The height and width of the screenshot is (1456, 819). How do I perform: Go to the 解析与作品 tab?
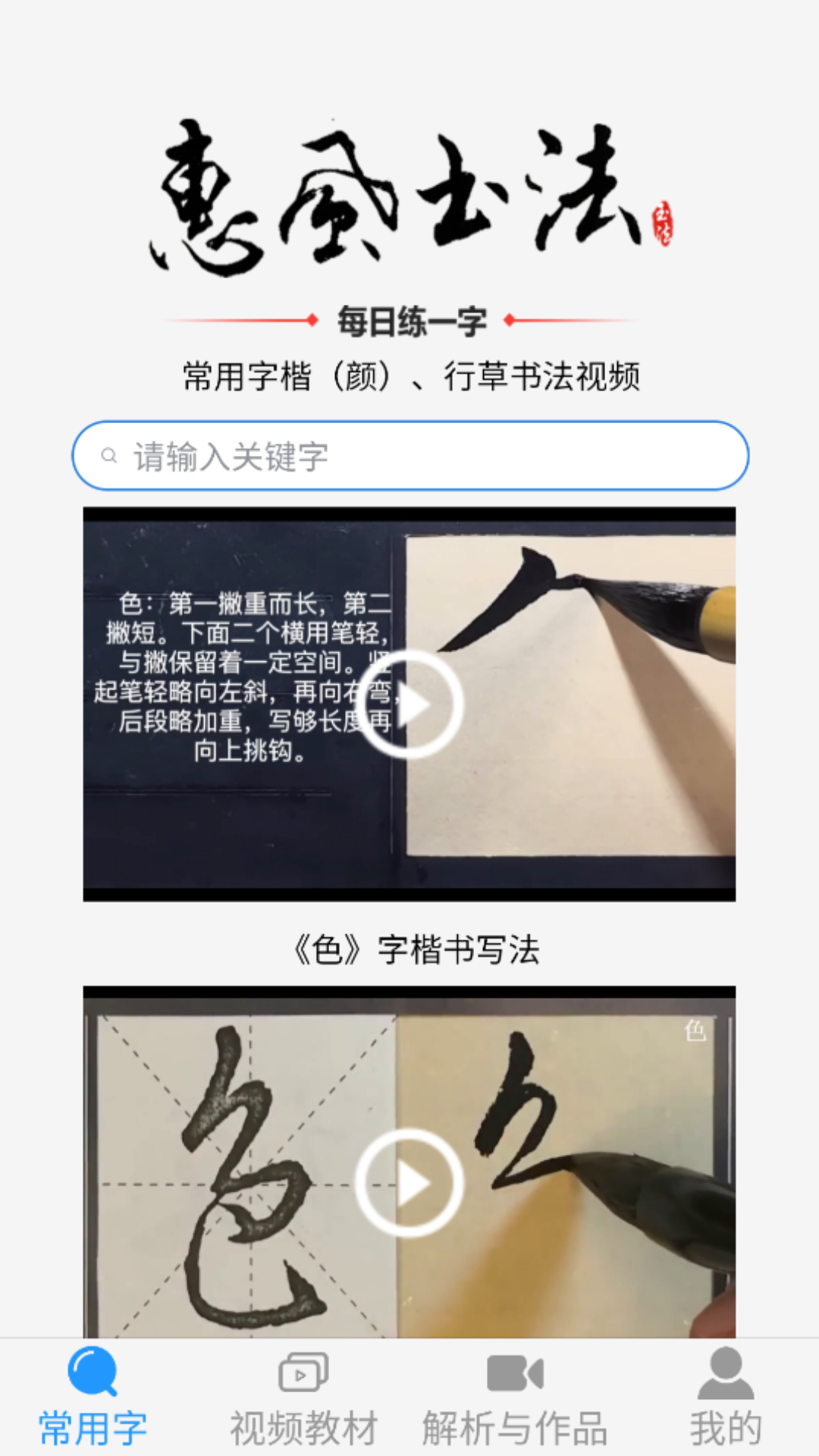coord(515,1397)
